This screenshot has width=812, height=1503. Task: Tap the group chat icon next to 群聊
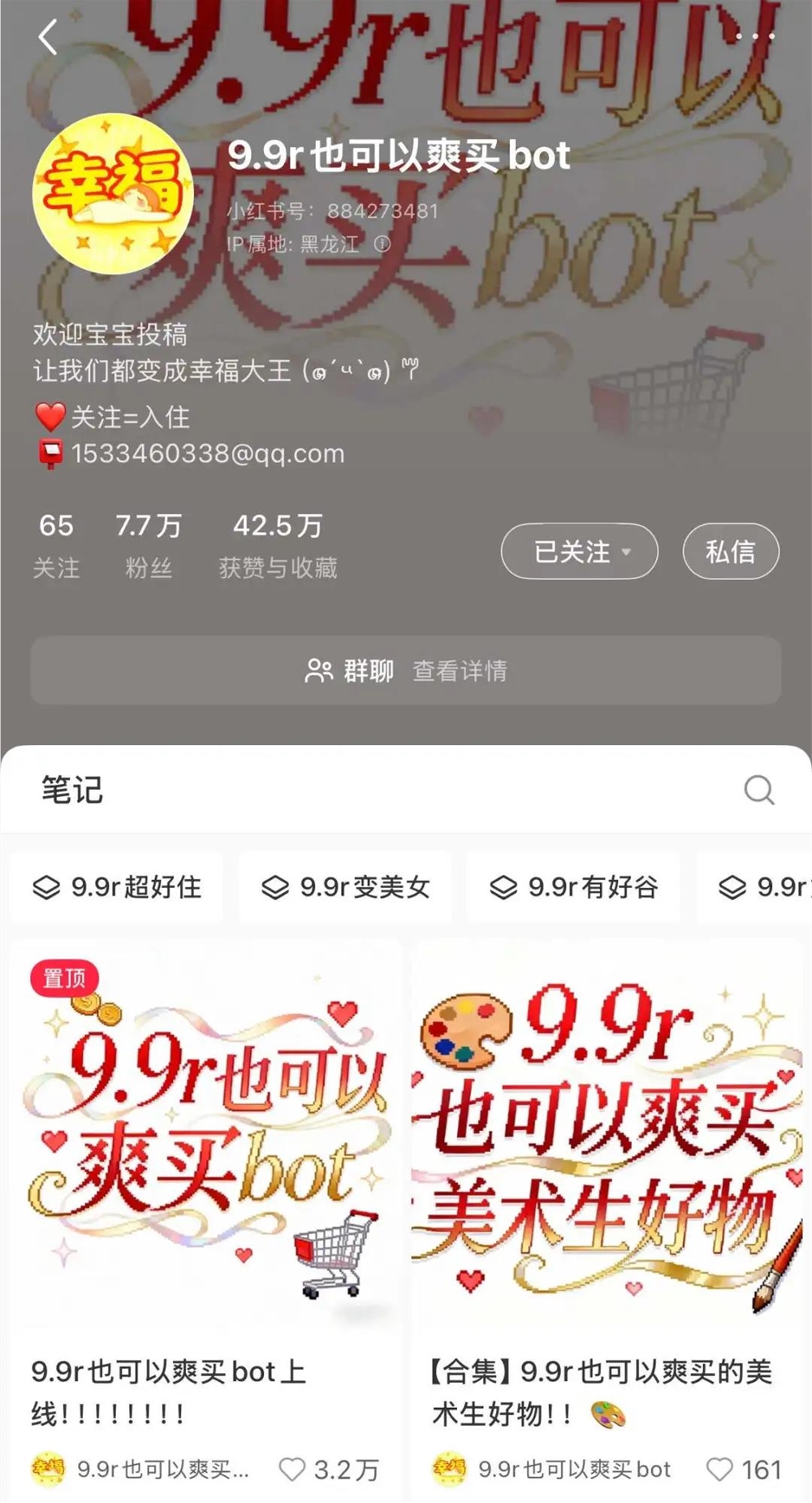pyautogui.click(x=318, y=671)
